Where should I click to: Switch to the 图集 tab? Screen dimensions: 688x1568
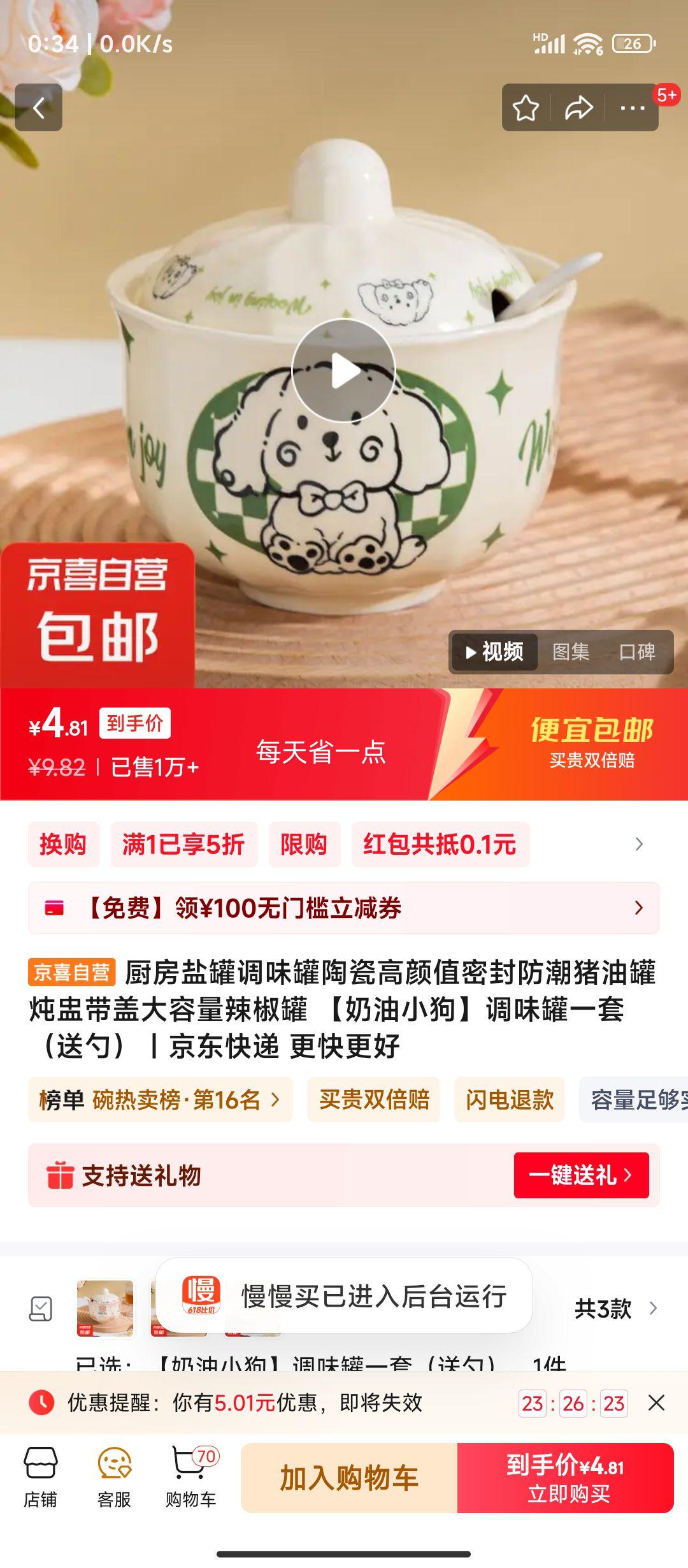(570, 651)
